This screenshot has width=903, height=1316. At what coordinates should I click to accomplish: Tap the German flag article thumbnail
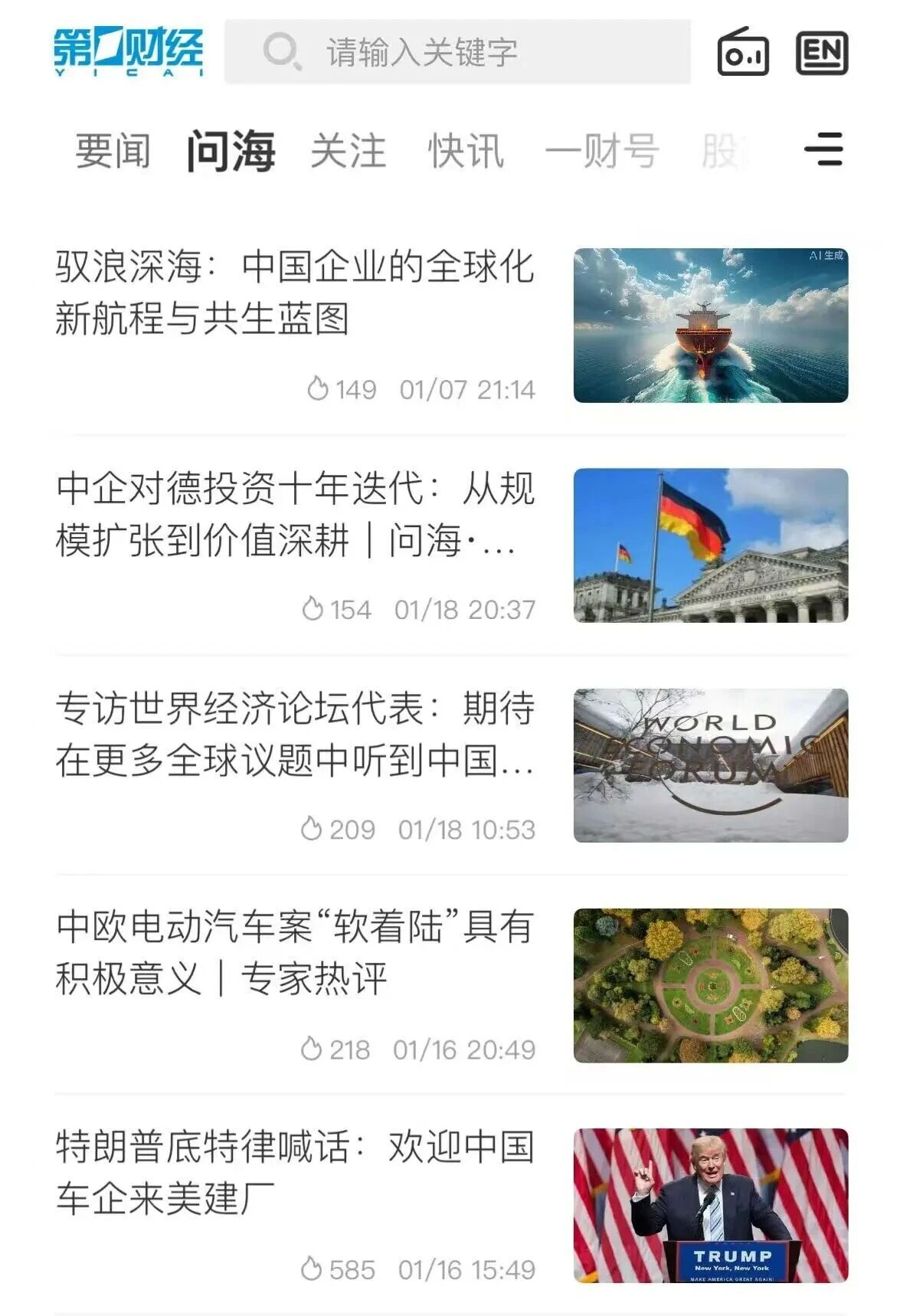point(711,545)
